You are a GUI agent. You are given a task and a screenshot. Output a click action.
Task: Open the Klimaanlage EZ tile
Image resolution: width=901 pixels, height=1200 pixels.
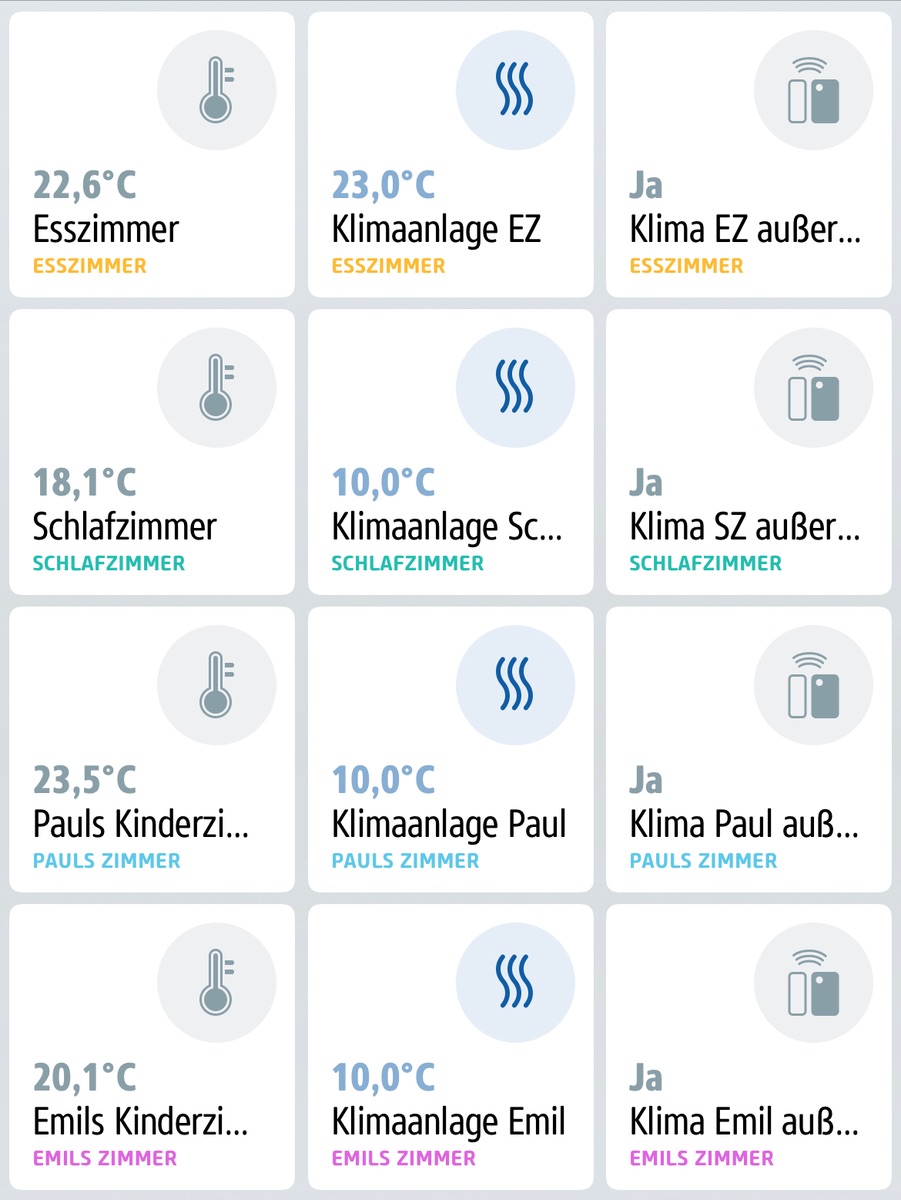coord(450,155)
